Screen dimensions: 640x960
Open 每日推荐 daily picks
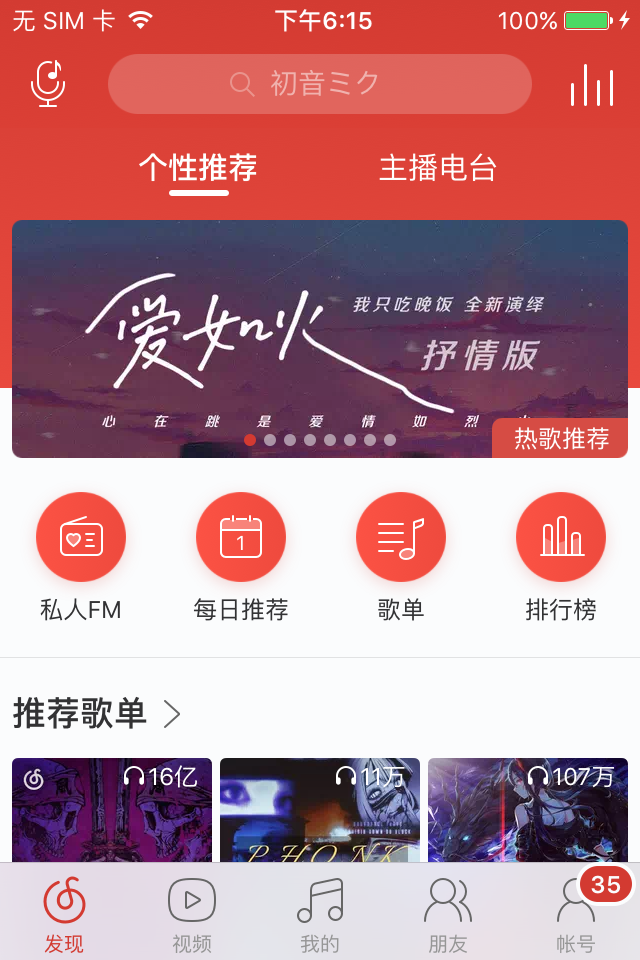pyautogui.click(x=241, y=557)
